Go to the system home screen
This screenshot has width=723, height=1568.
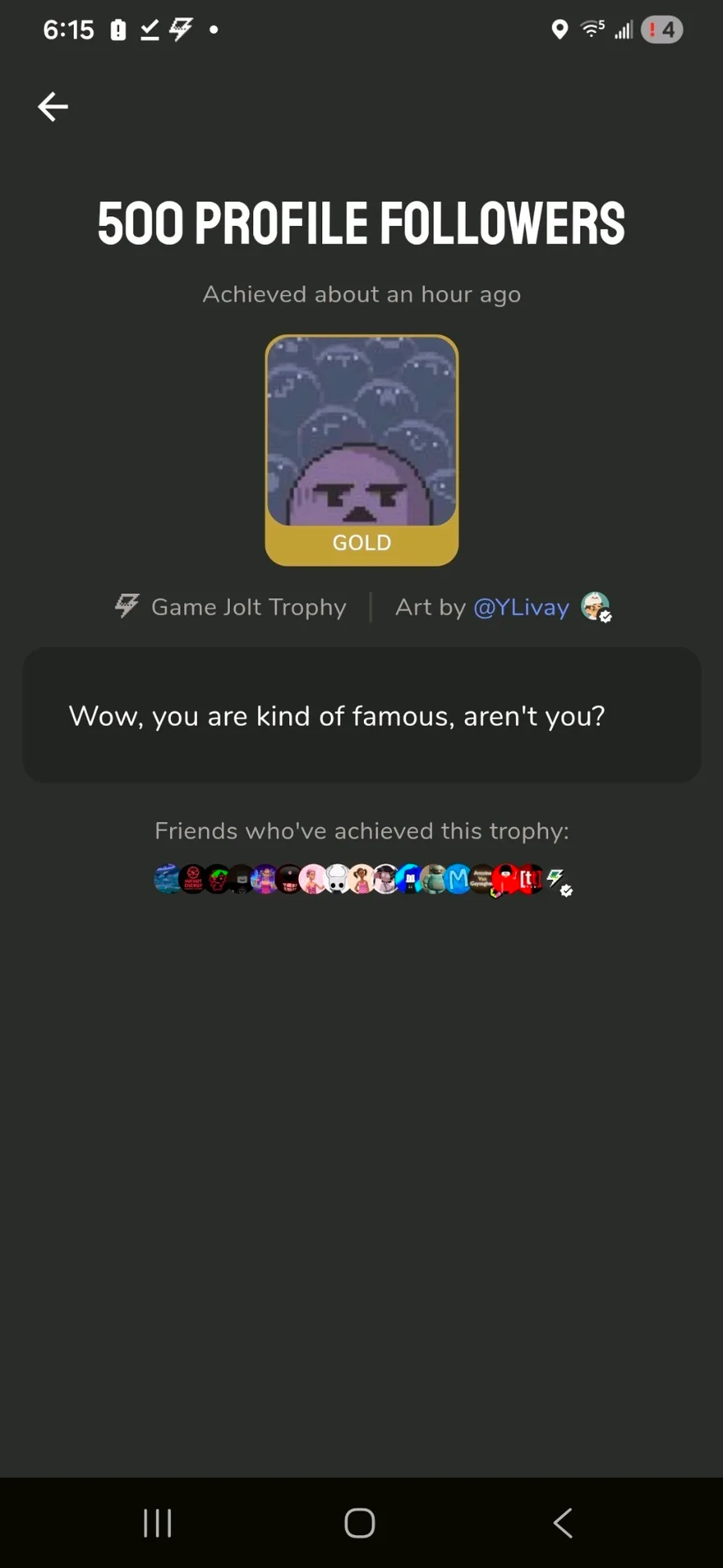(x=360, y=1522)
